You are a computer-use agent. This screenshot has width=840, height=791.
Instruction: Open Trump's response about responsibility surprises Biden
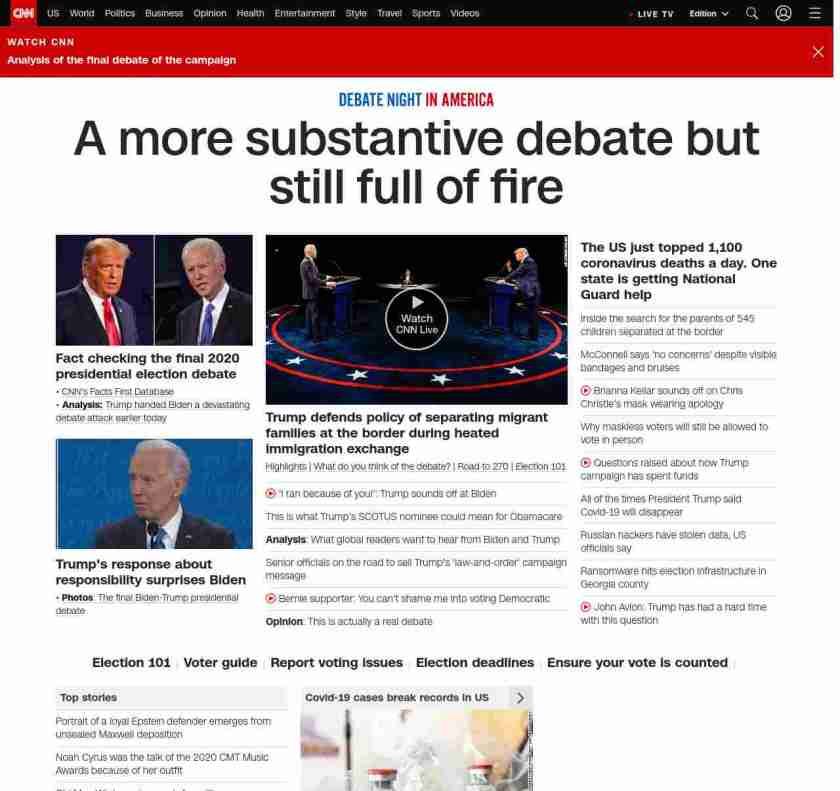150,572
